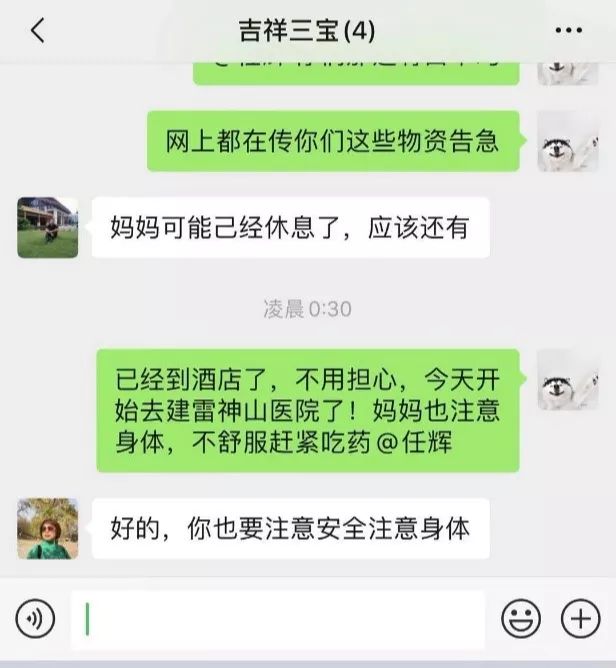The height and width of the screenshot is (668, 616).
Task: Open sender avatar beside 好的，你也要注意安全
Action: click(x=47, y=528)
